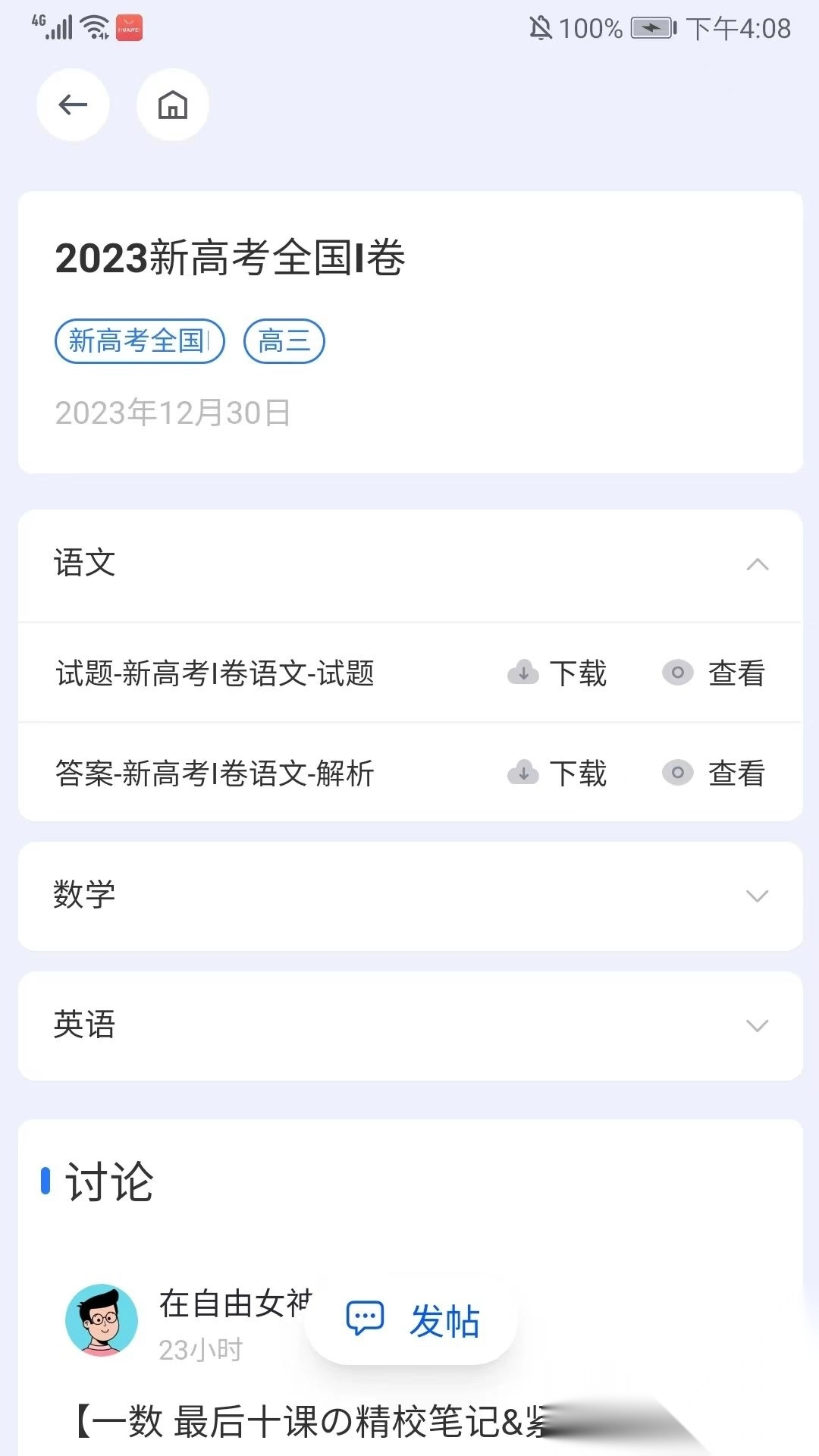Go back using the arrow icon
The height and width of the screenshot is (1456, 819).
(x=73, y=105)
